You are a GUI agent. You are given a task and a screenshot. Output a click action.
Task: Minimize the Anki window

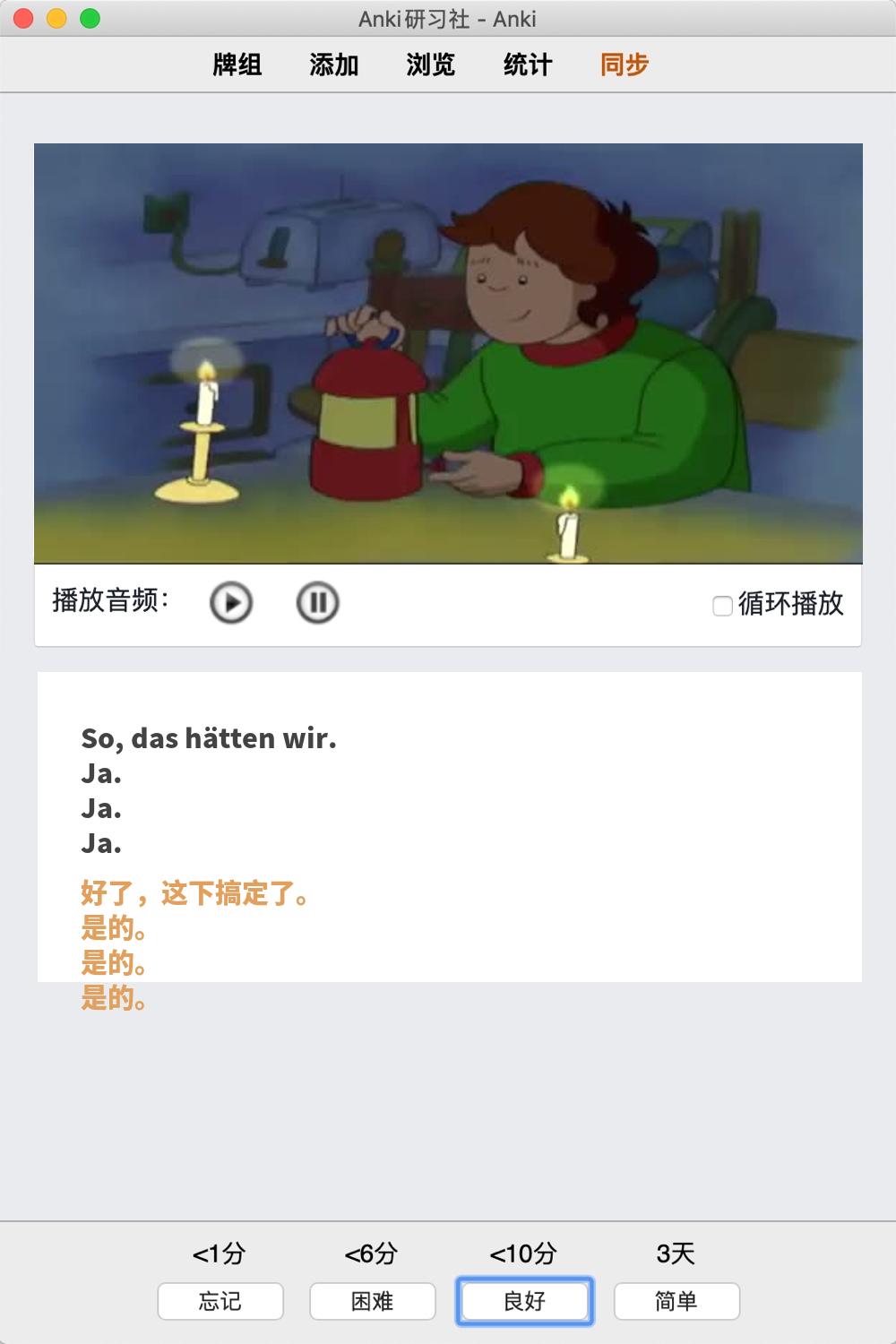point(56,18)
